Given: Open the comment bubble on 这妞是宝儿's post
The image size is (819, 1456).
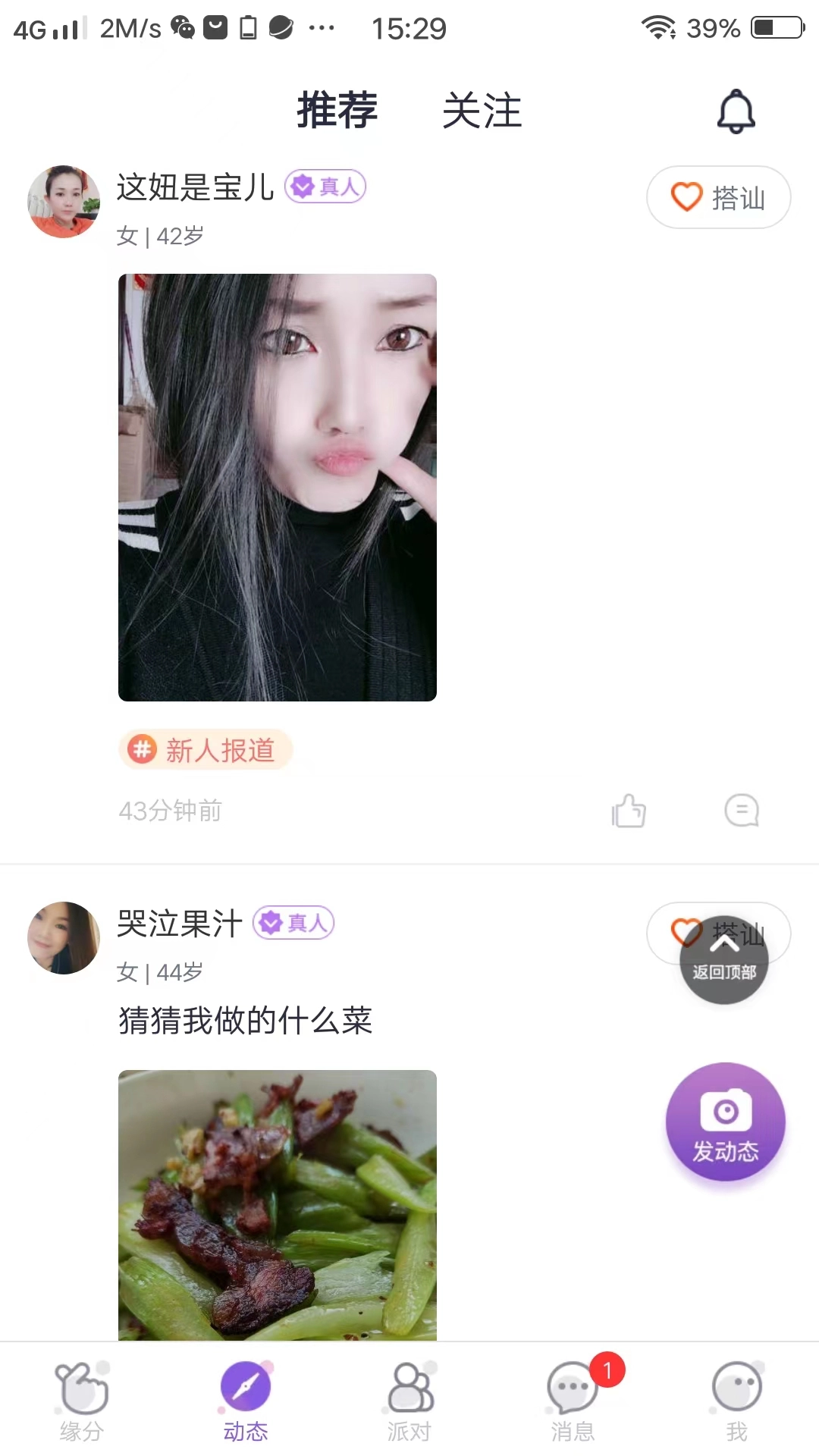Looking at the screenshot, I should click(742, 810).
